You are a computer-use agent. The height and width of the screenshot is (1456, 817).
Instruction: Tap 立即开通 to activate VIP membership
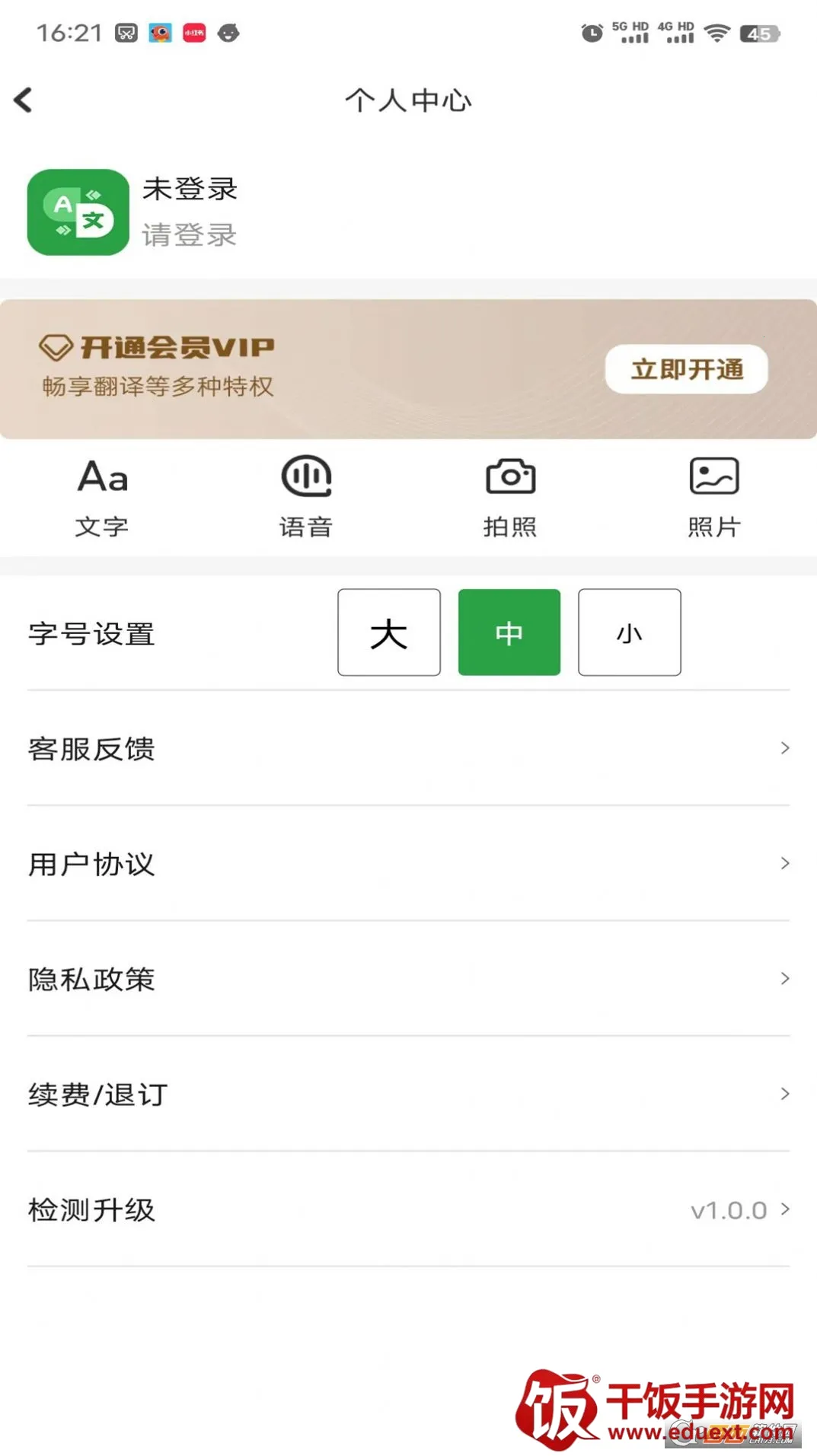(x=686, y=370)
